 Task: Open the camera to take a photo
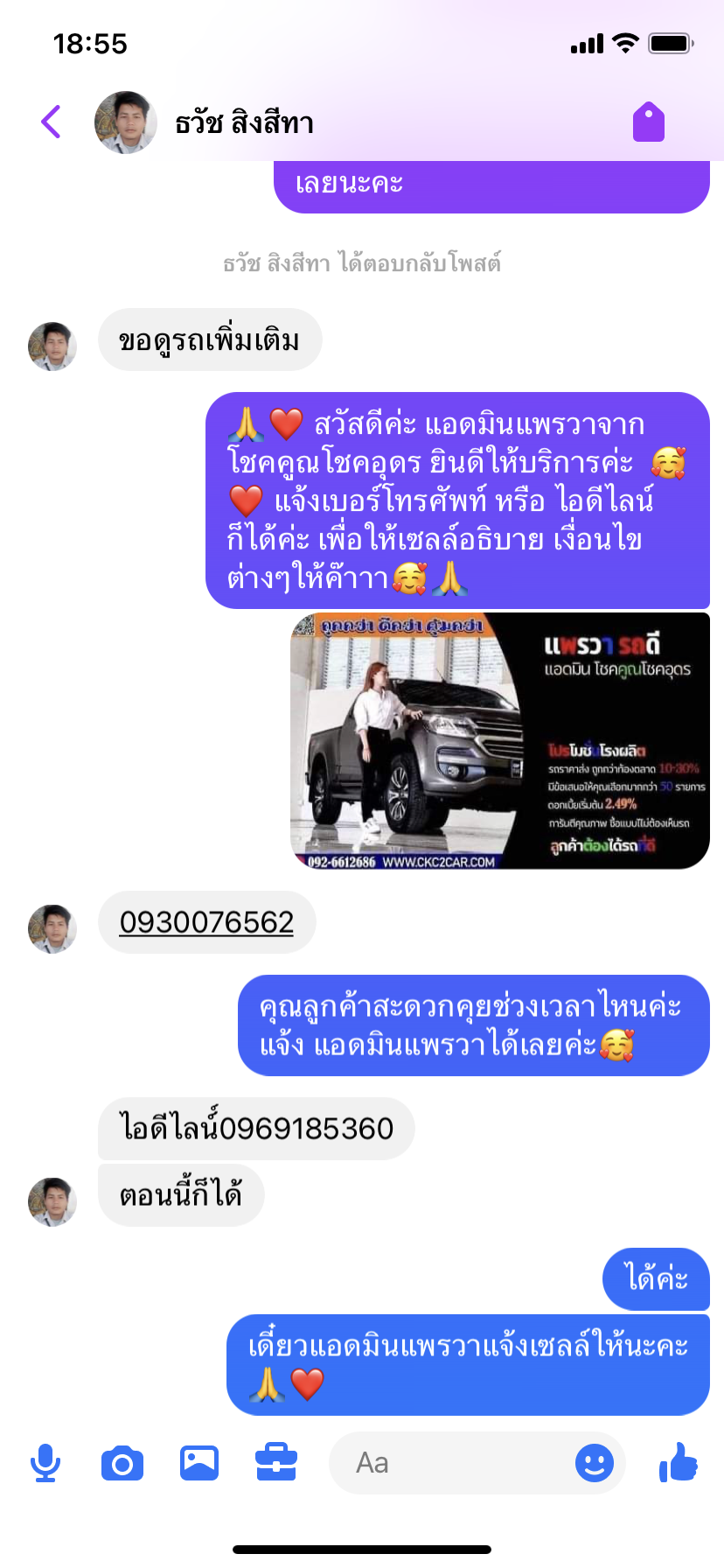122,1463
